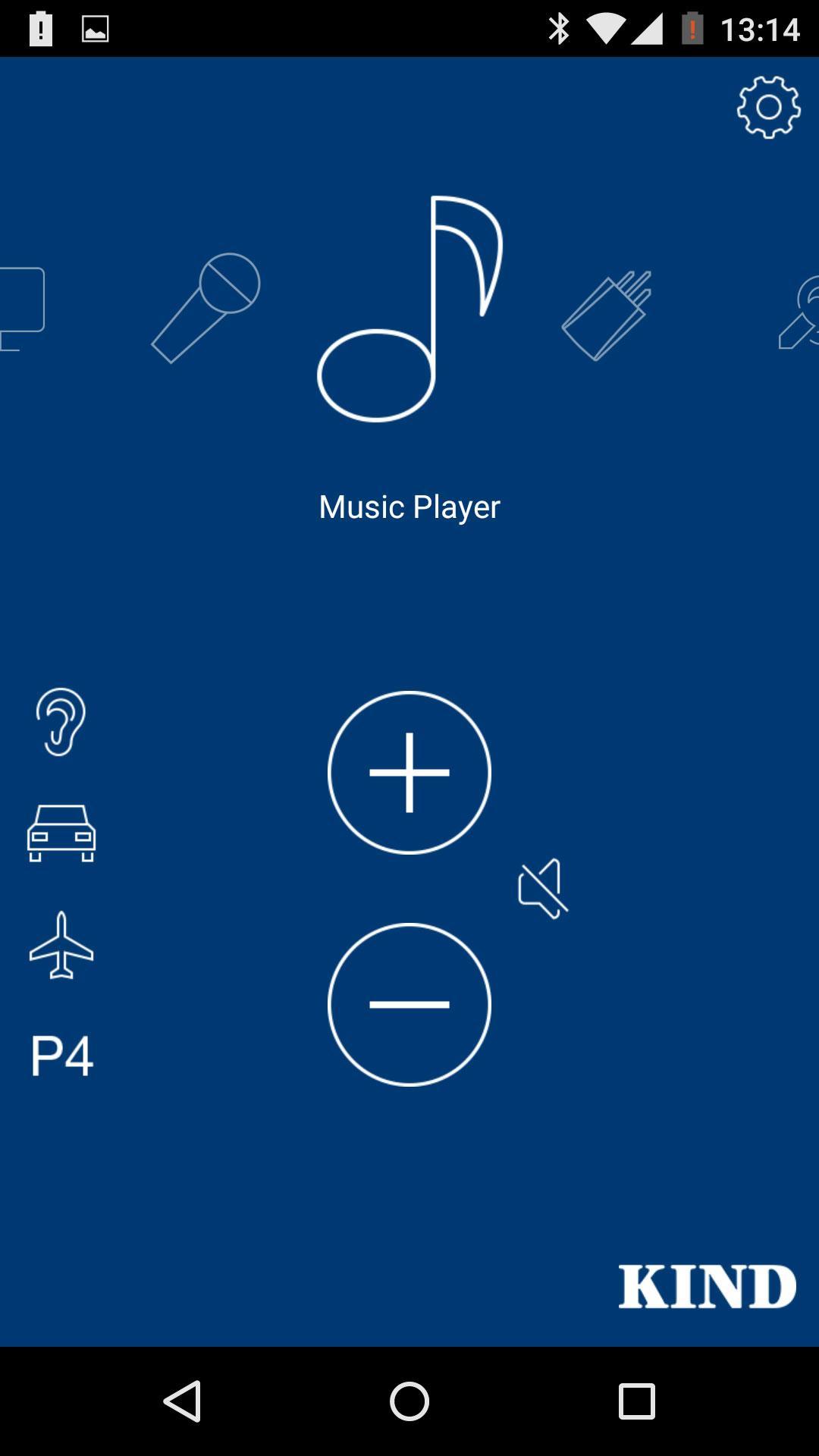Go back using the navigation bar
This screenshot has height=1456, width=819.
tap(182, 1401)
